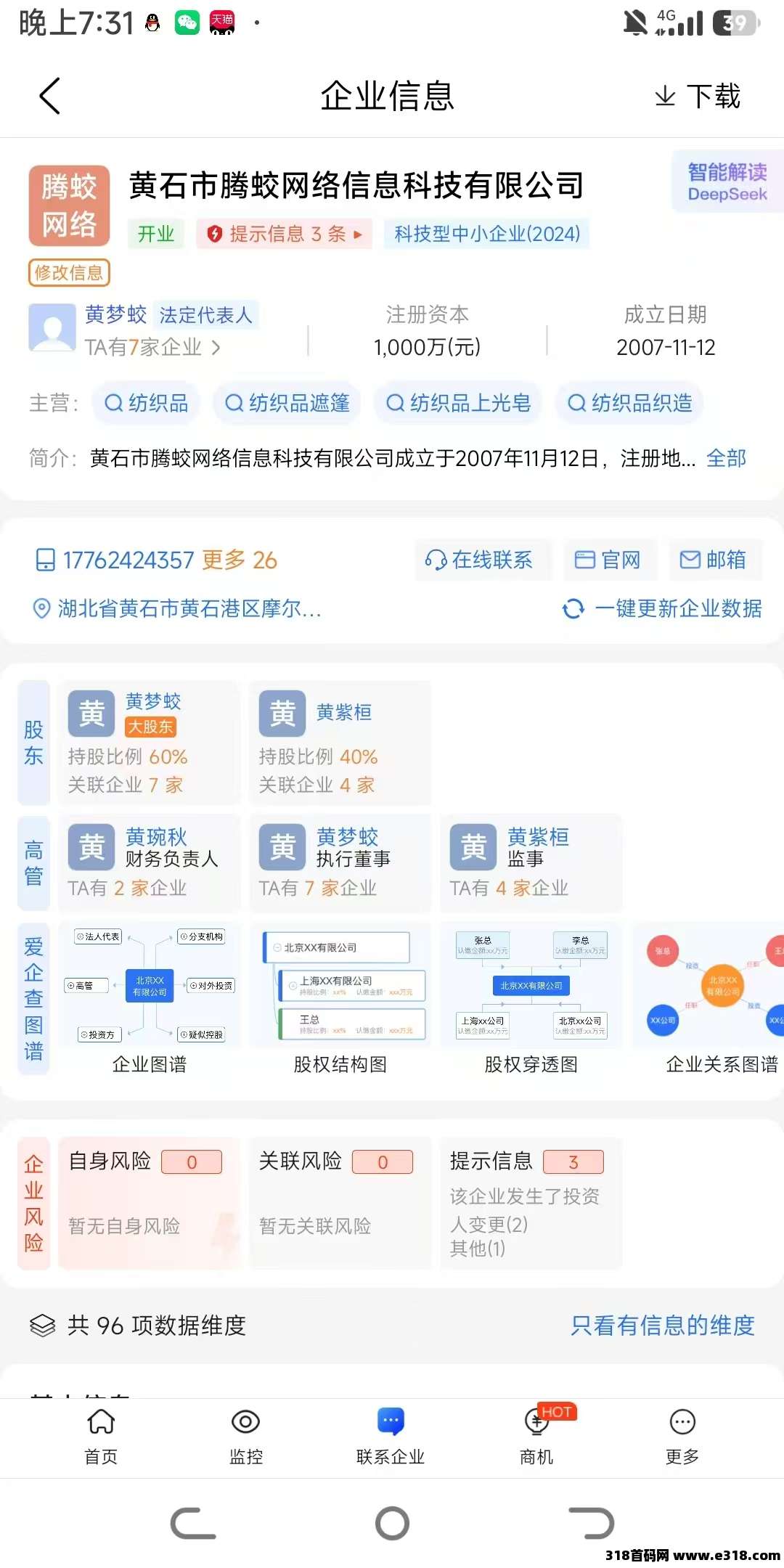The height and width of the screenshot is (1568, 784).
Task: Filter with 只看有信息的维度
Action: coord(662,1326)
